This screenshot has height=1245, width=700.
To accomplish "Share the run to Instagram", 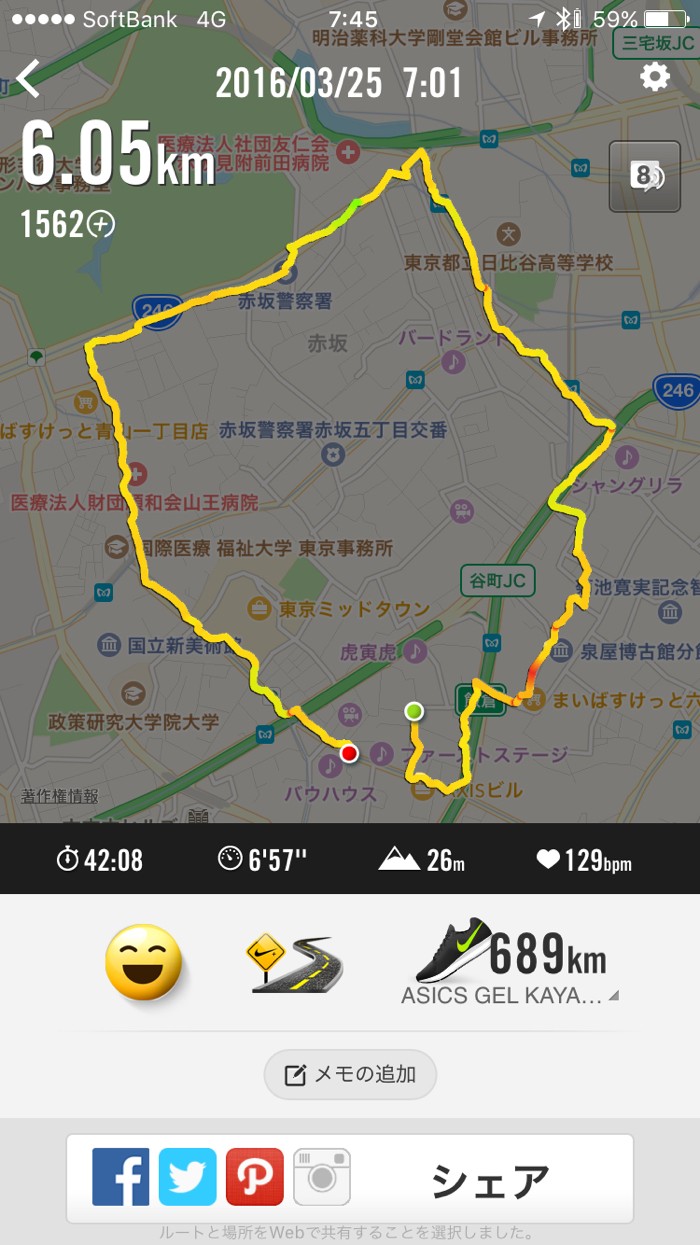I will click(x=321, y=1177).
